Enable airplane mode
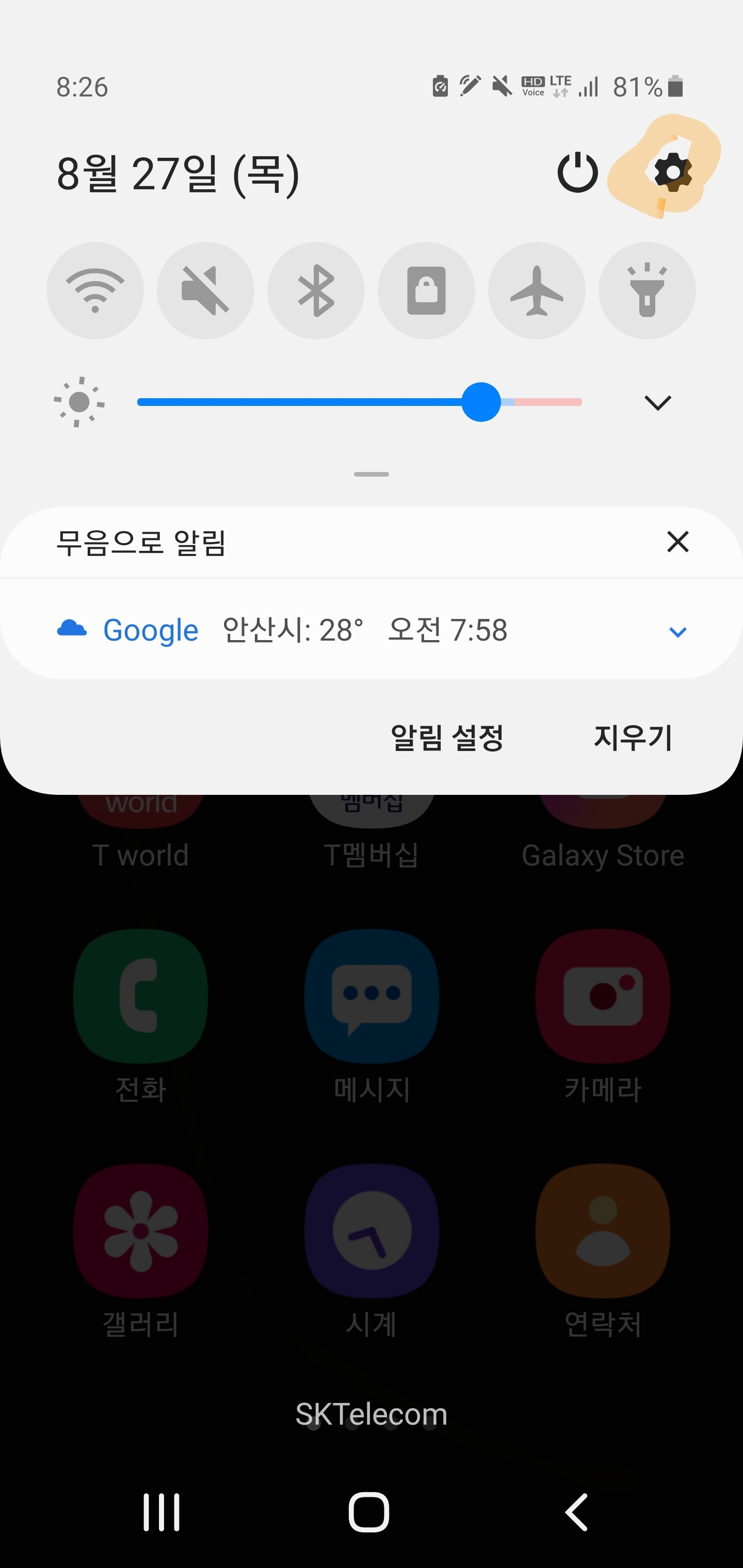 (x=537, y=290)
